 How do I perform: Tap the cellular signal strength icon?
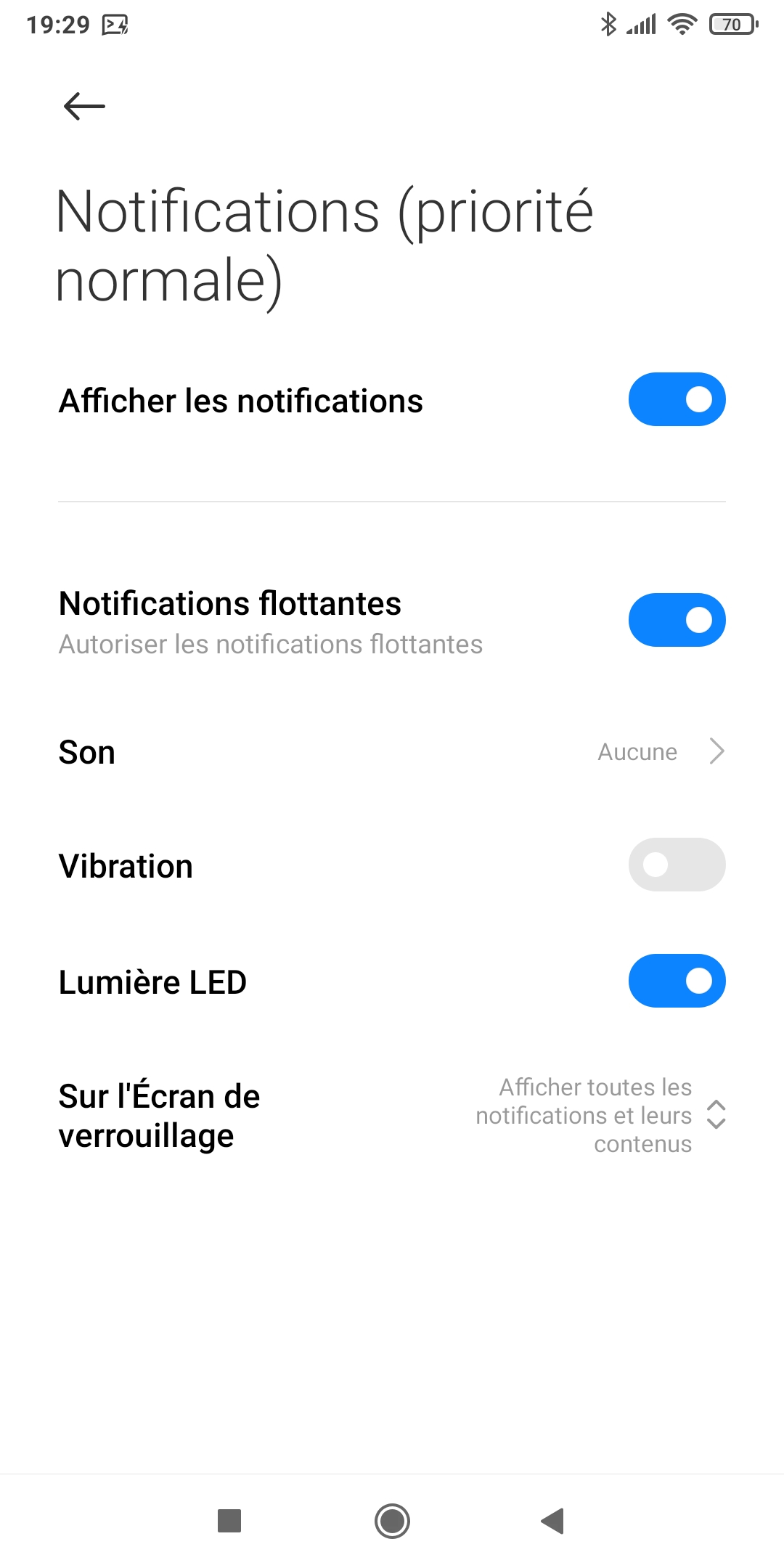[x=642, y=23]
